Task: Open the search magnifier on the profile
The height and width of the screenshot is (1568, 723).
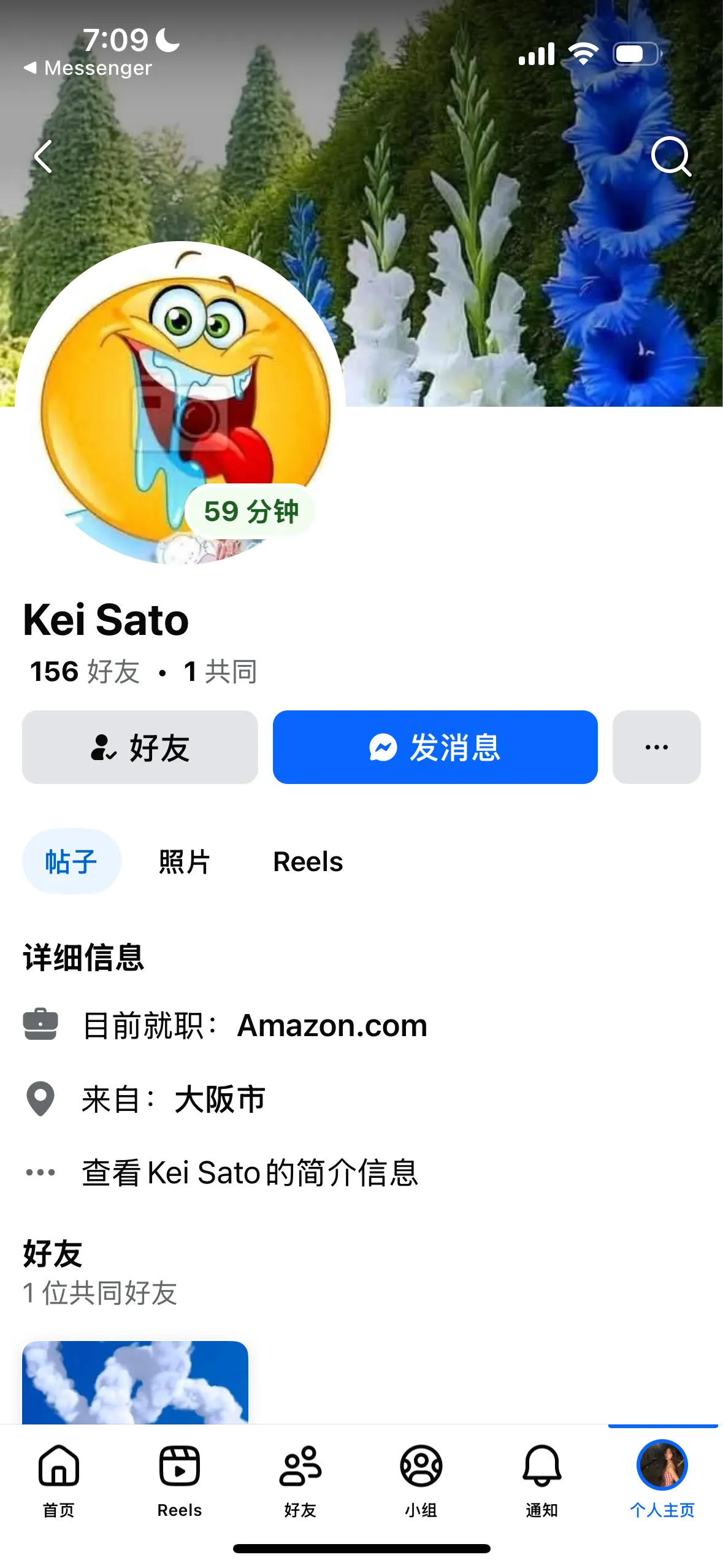Action: 671,157
